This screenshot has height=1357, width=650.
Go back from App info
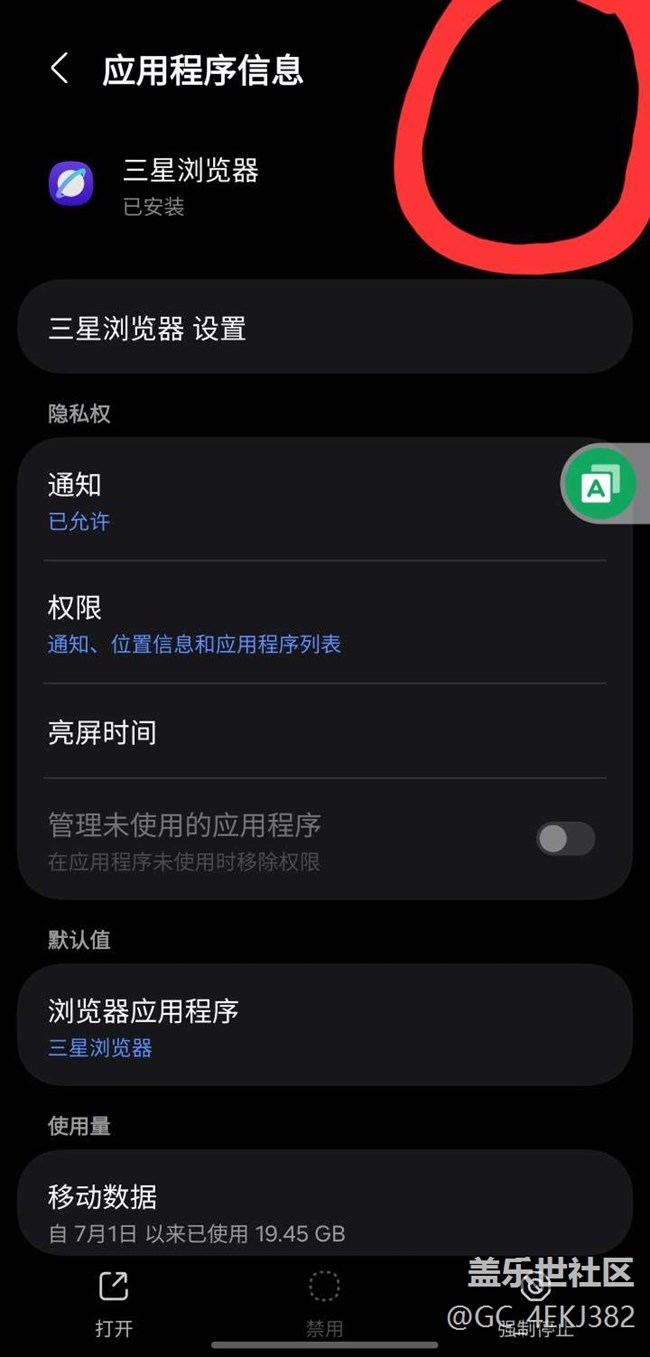pos(60,69)
